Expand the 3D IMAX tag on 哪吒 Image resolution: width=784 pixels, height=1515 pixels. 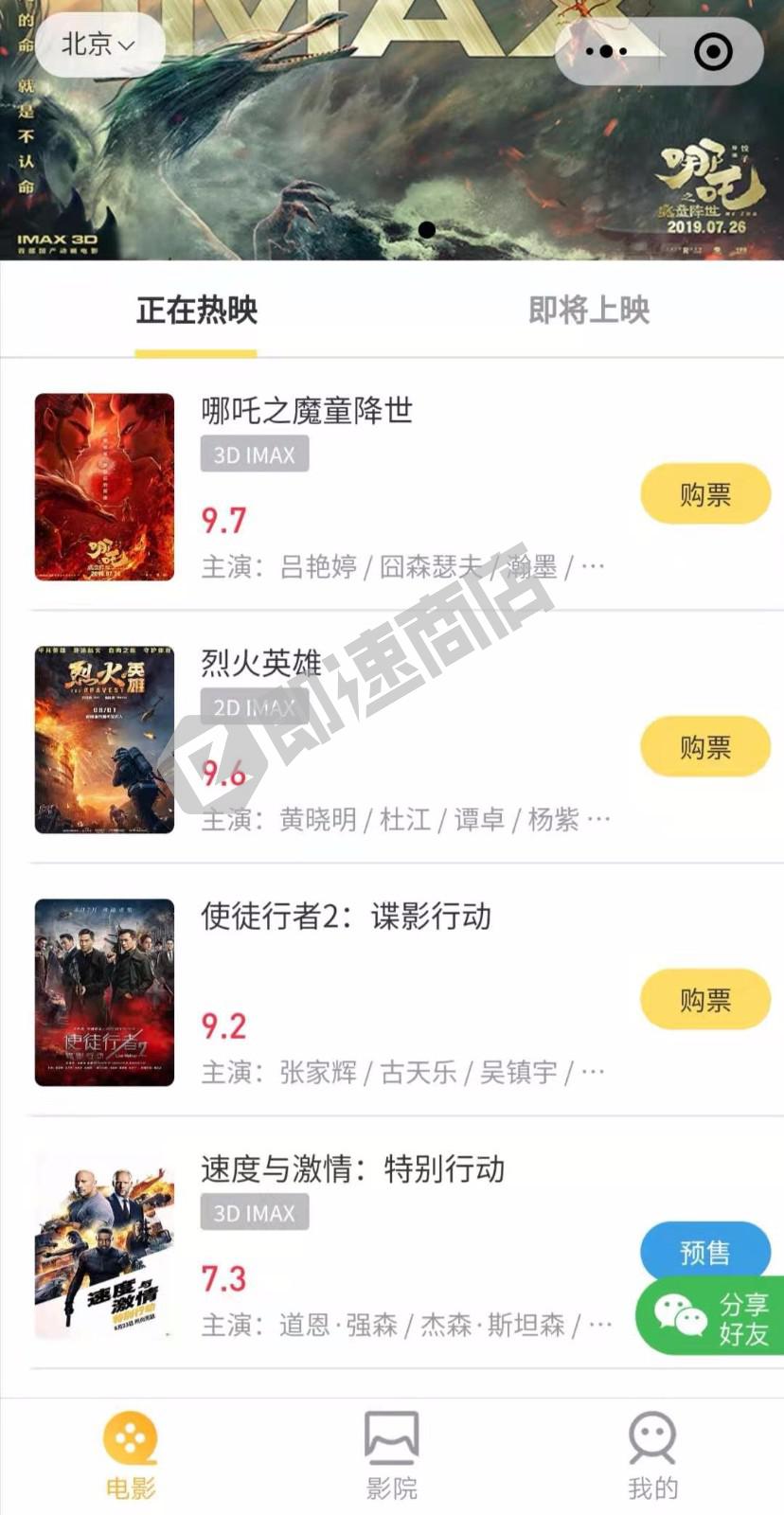[x=254, y=454]
